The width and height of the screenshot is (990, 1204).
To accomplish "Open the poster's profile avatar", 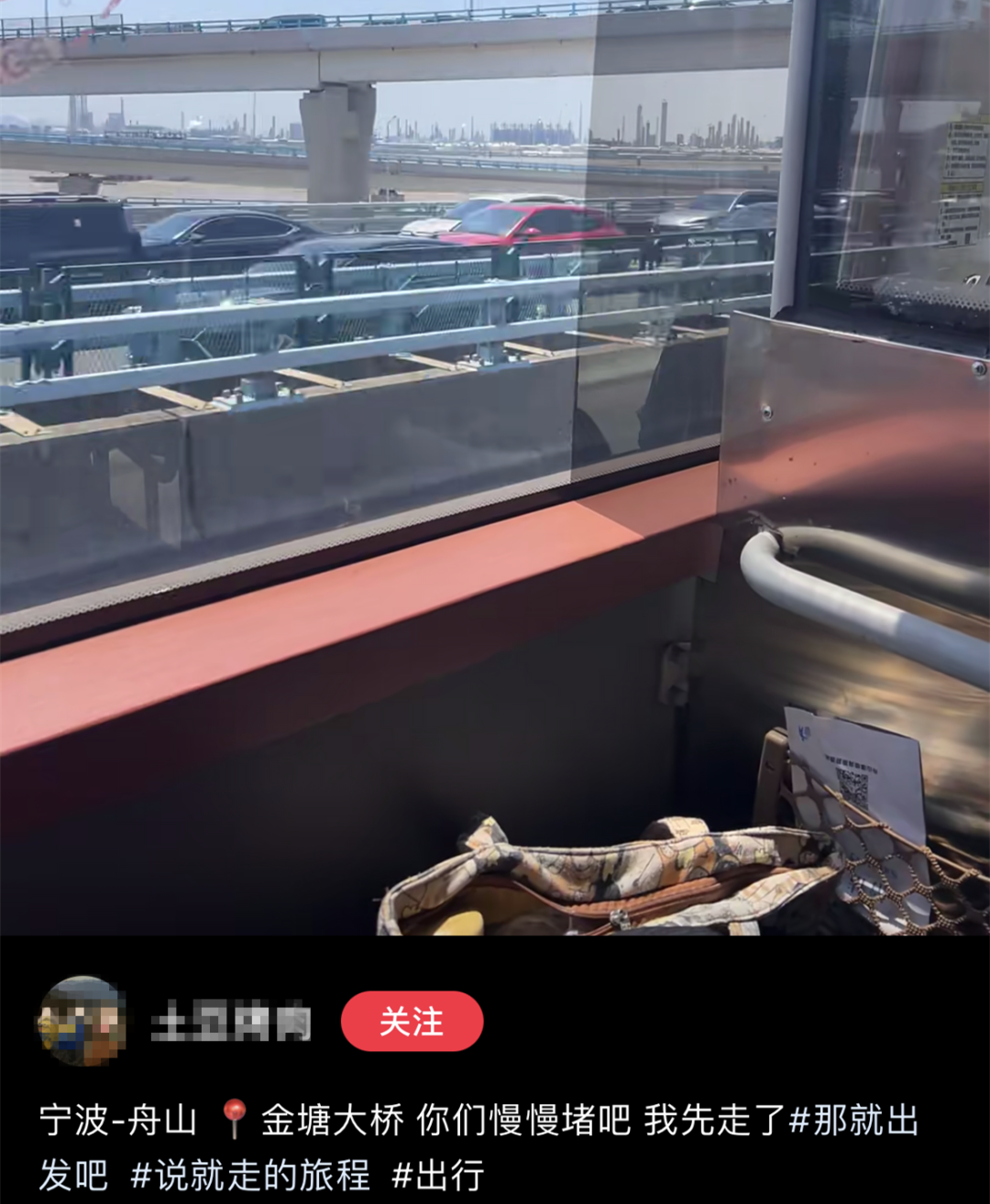I will click(x=82, y=1021).
